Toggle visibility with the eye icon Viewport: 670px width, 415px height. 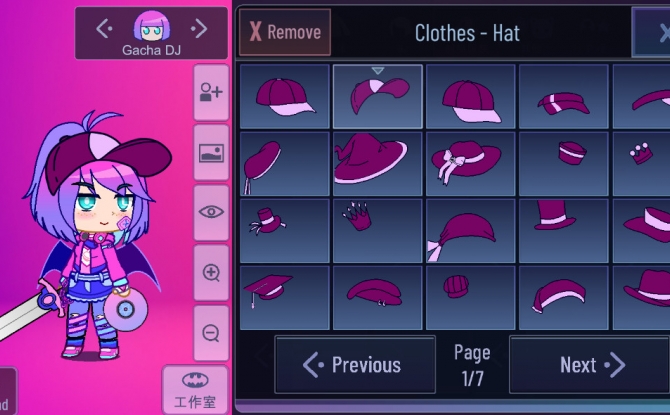pyautogui.click(x=211, y=212)
